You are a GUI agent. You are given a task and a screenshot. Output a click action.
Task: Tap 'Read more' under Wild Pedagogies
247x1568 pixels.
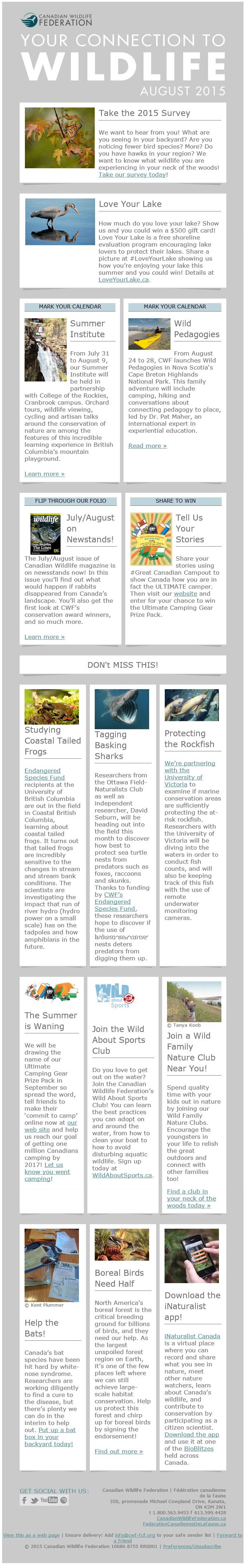tap(147, 445)
